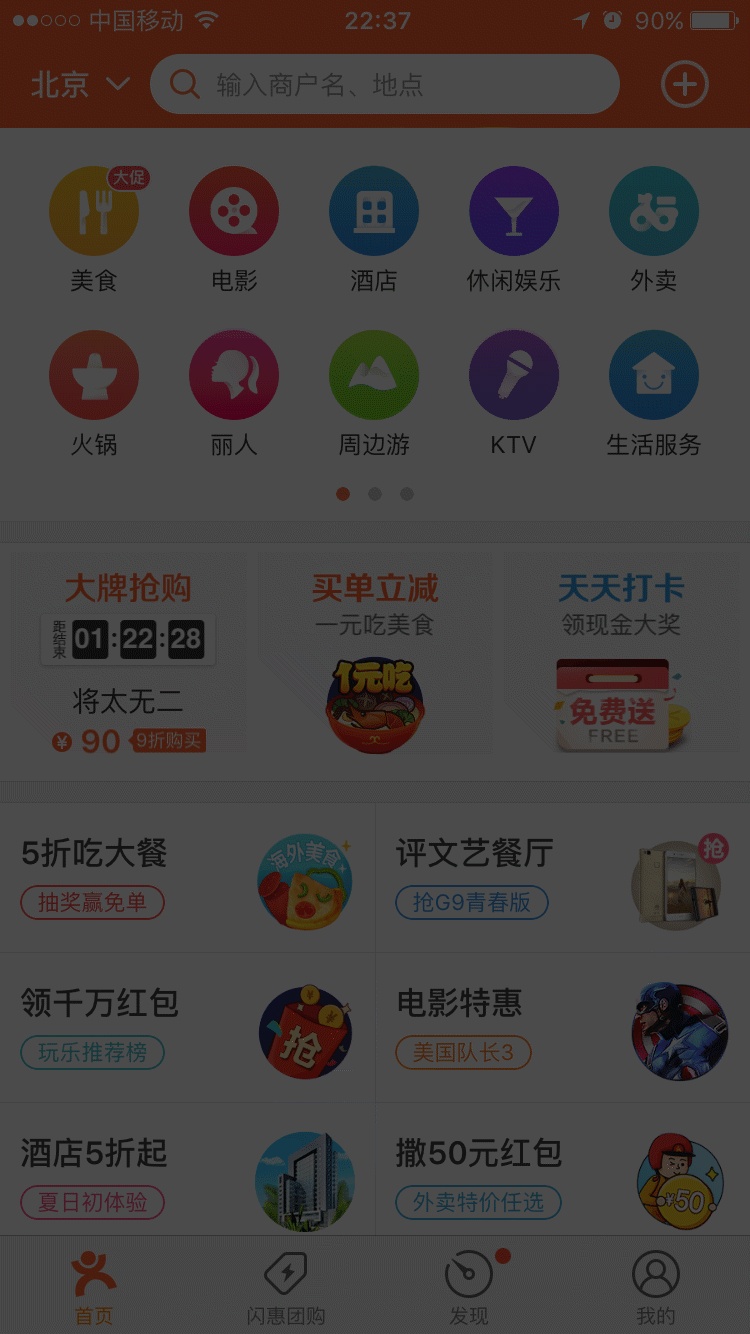Open the 美食 category
Screen dimensions: 750x1334
coord(94,230)
